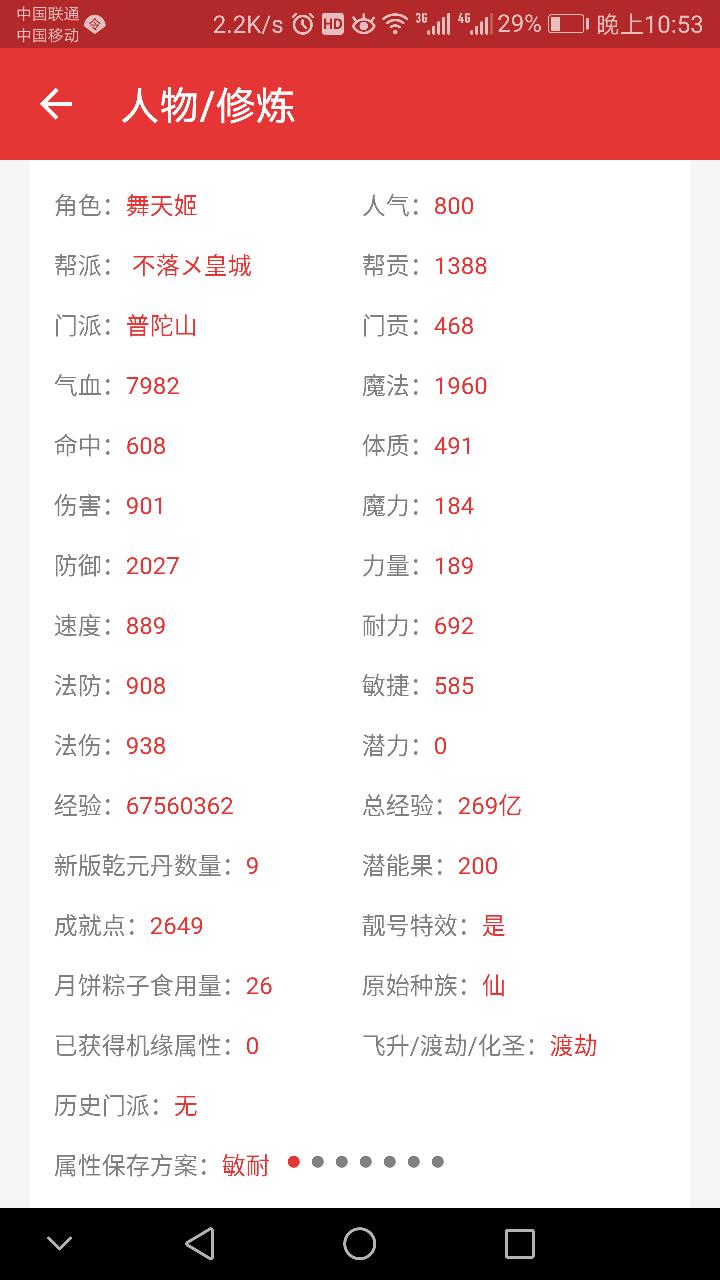The height and width of the screenshot is (1280, 720).
Task: Tap the system home button
Action: (360, 1244)
